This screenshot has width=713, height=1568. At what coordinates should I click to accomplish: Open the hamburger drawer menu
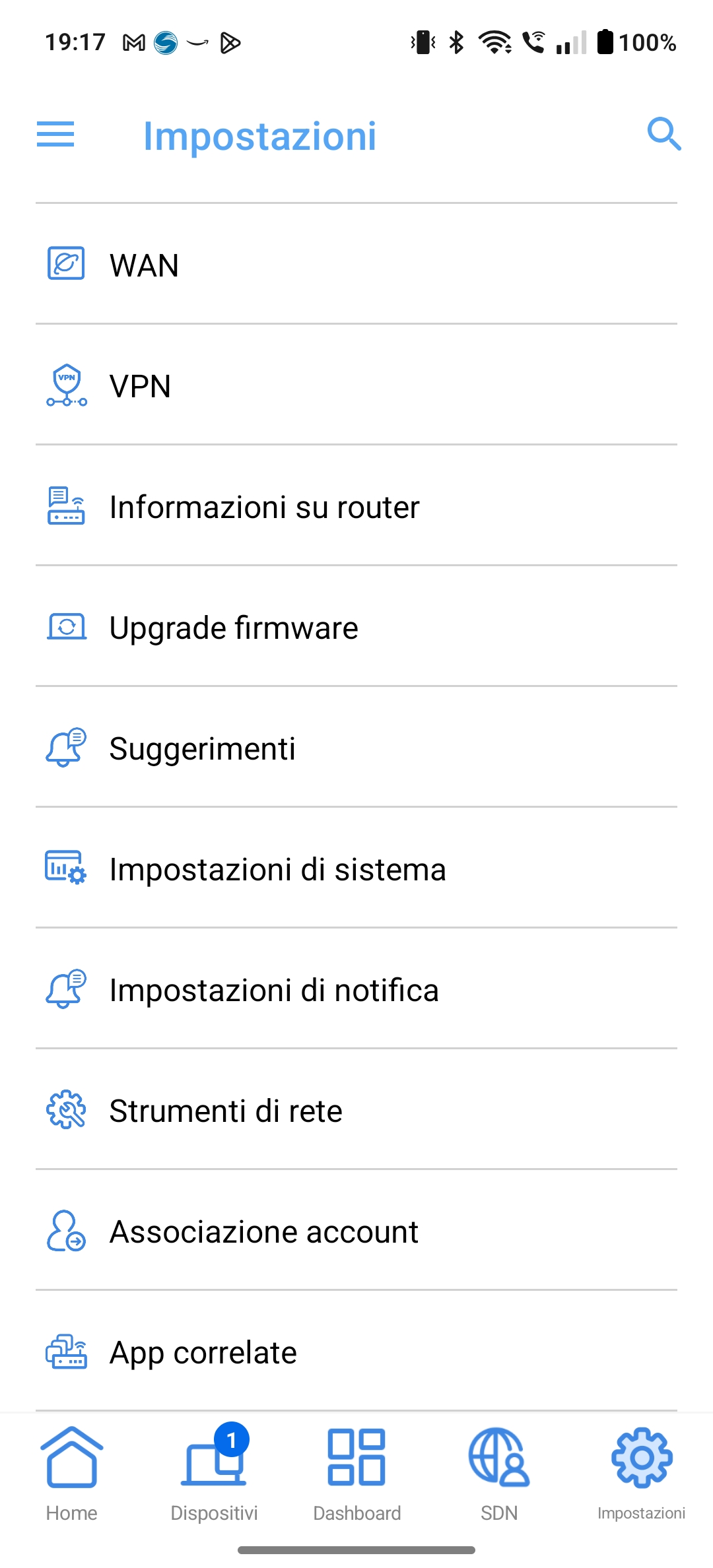[x=55, y=135]
